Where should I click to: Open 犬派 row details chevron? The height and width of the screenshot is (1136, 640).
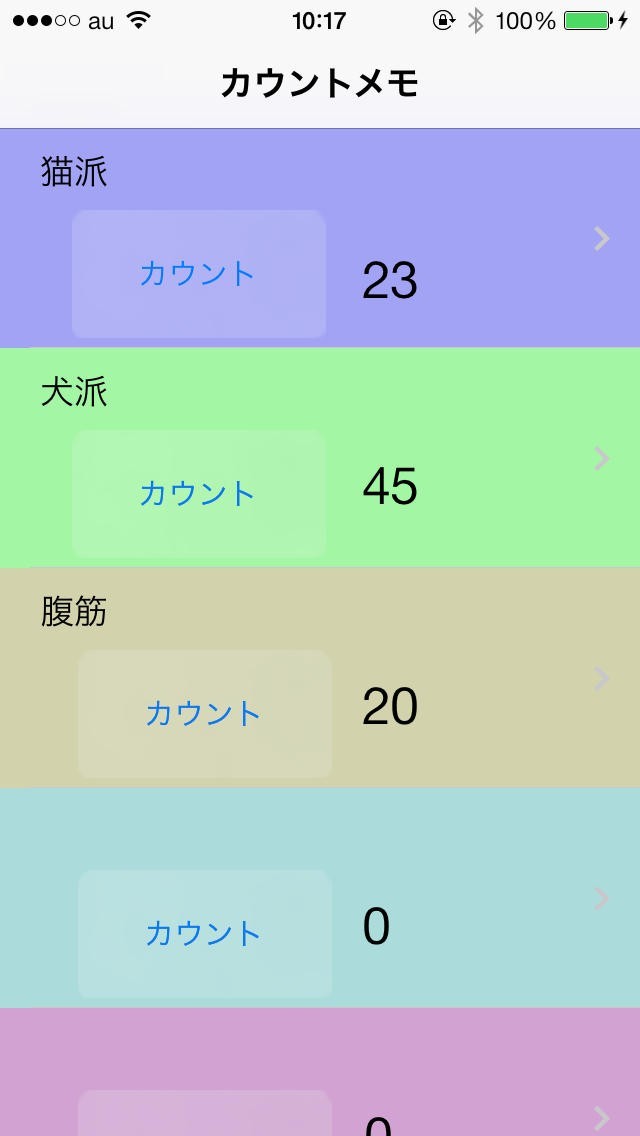click(x=601, y=458)
